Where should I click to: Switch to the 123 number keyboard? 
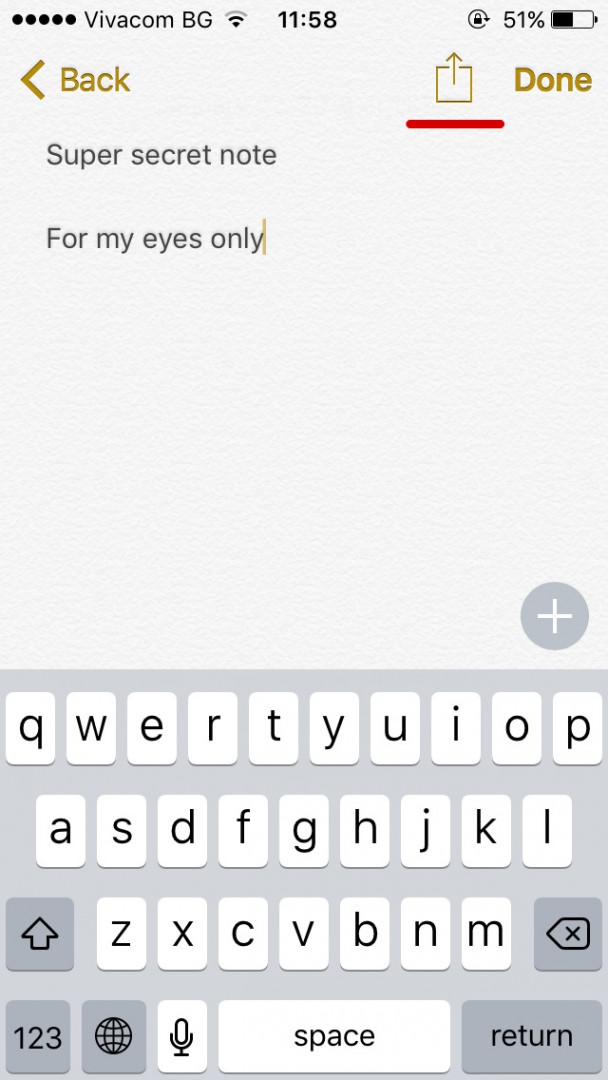(38, 1037)
